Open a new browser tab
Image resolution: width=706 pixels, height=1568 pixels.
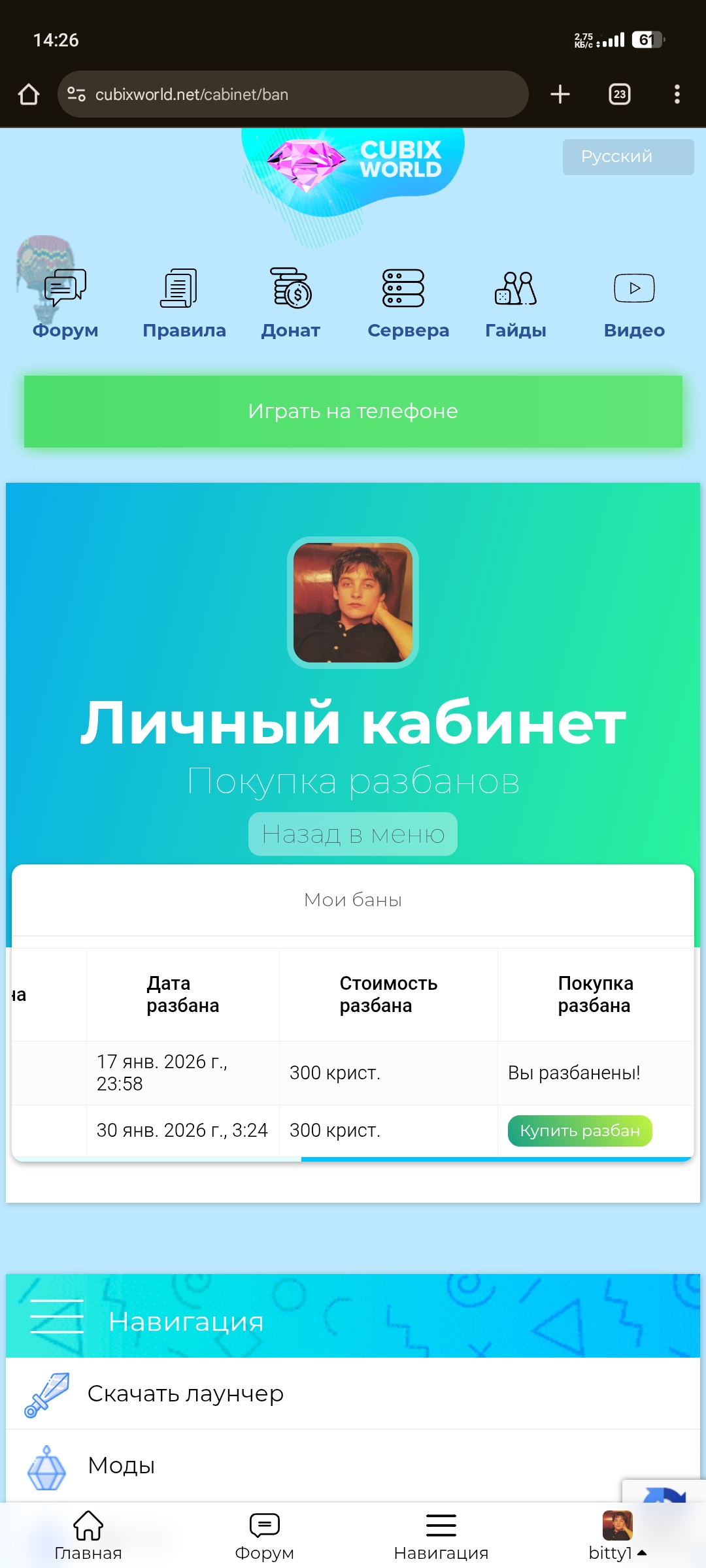click(x=560, y=94)
